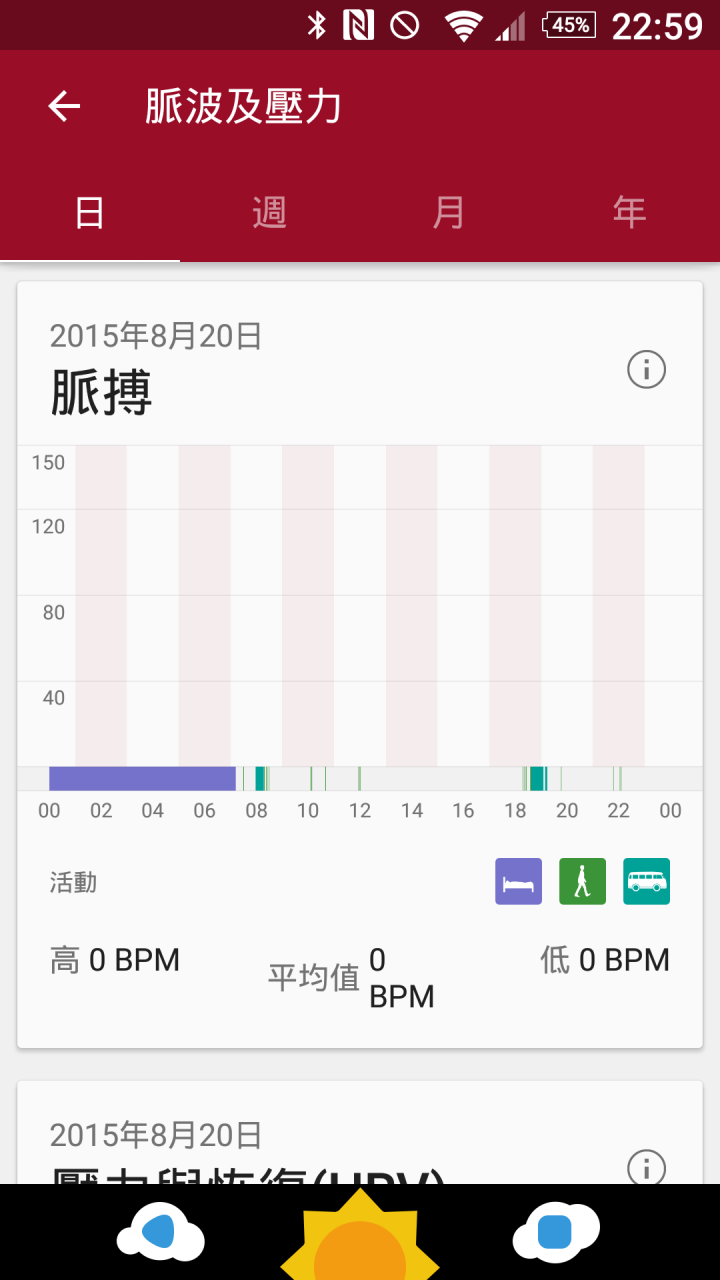Switch to the 週 week tab
This screenshot has width=720, height=1280.
pyautogui.click(x=270, y=213)
